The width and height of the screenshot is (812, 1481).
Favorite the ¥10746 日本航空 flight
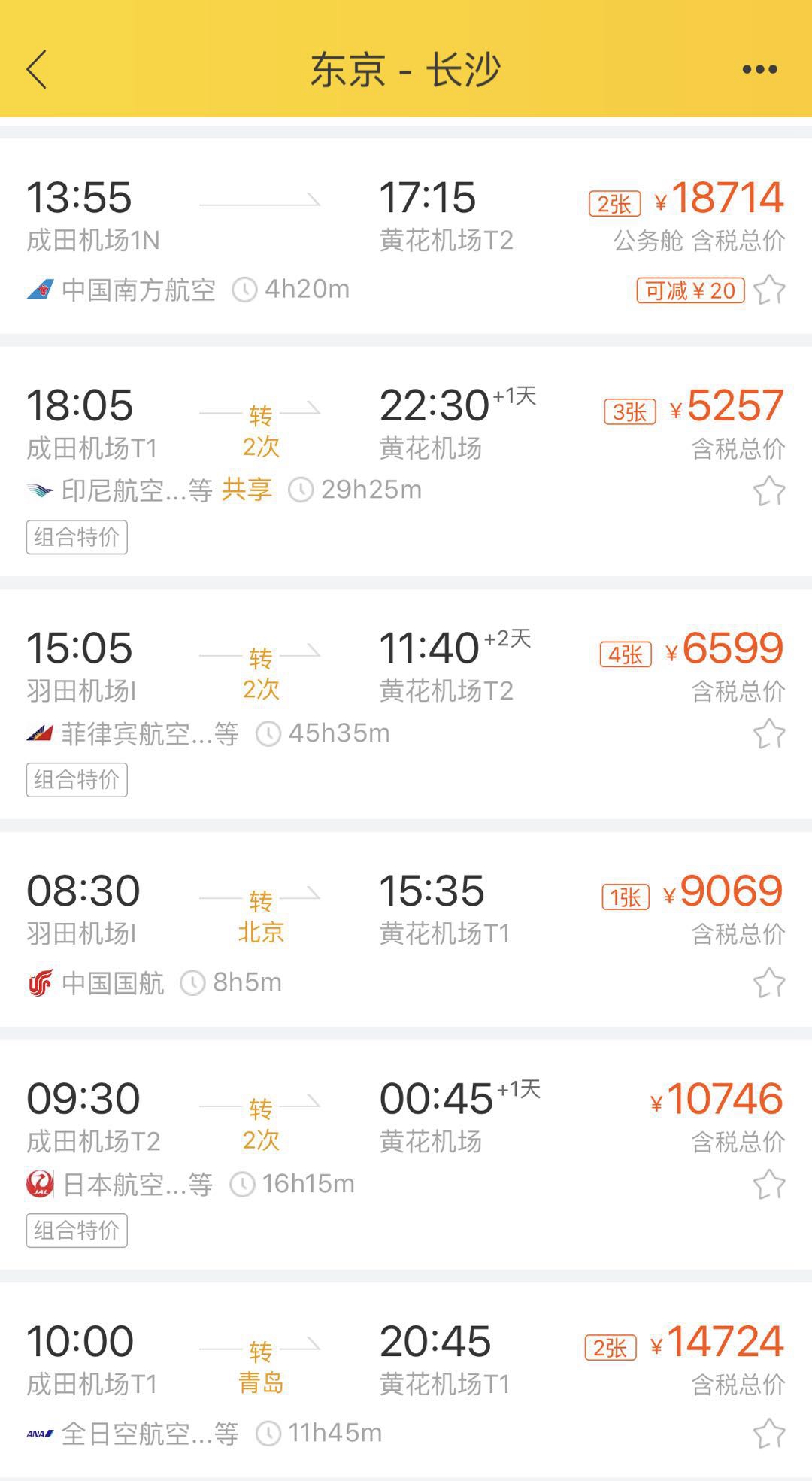(769, 1185)
